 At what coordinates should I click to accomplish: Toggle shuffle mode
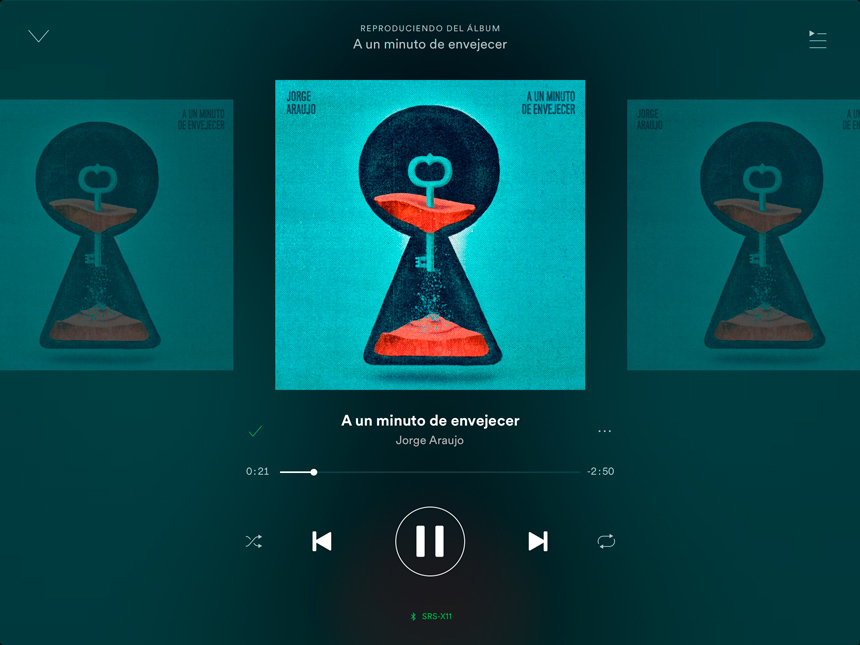click(x=254, y=541)
